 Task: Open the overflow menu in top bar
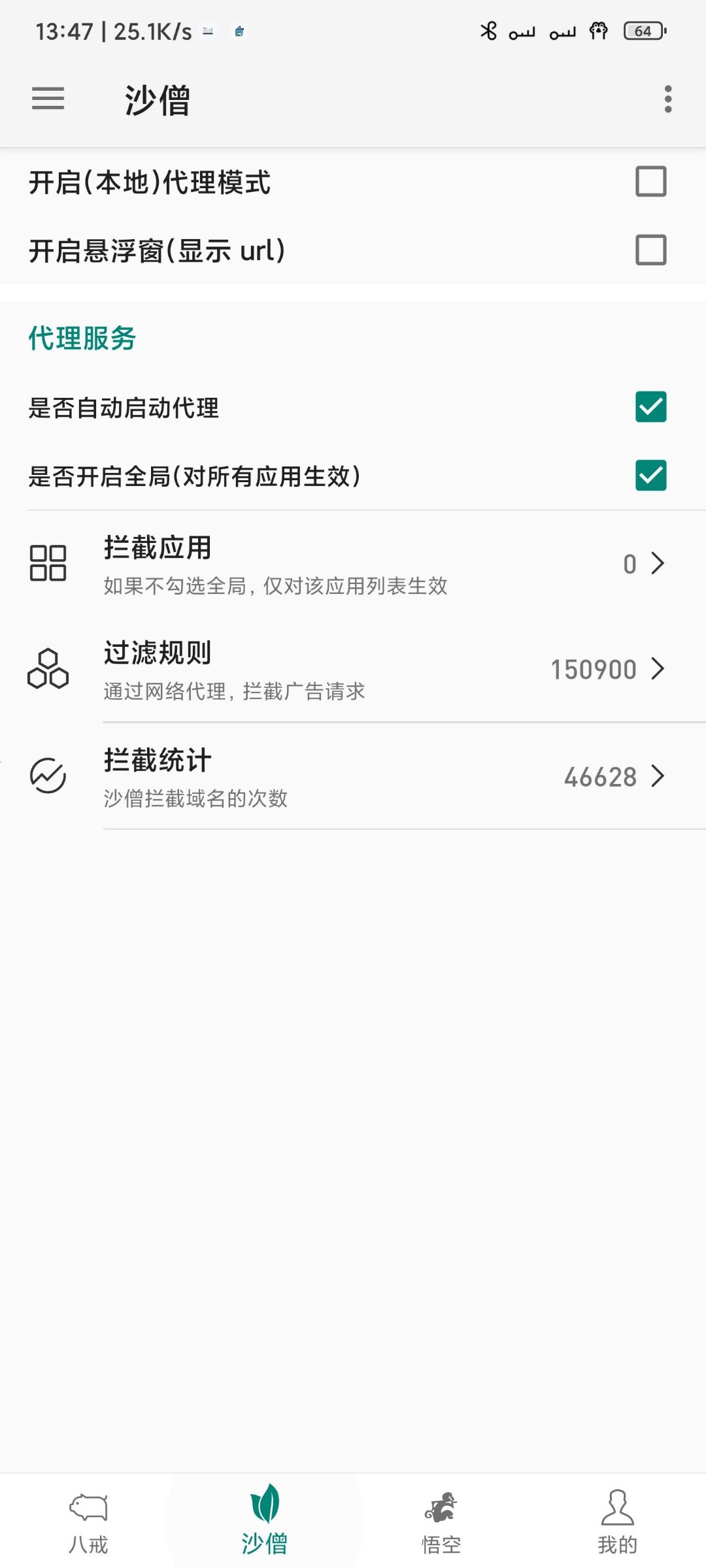pos(667,99)
